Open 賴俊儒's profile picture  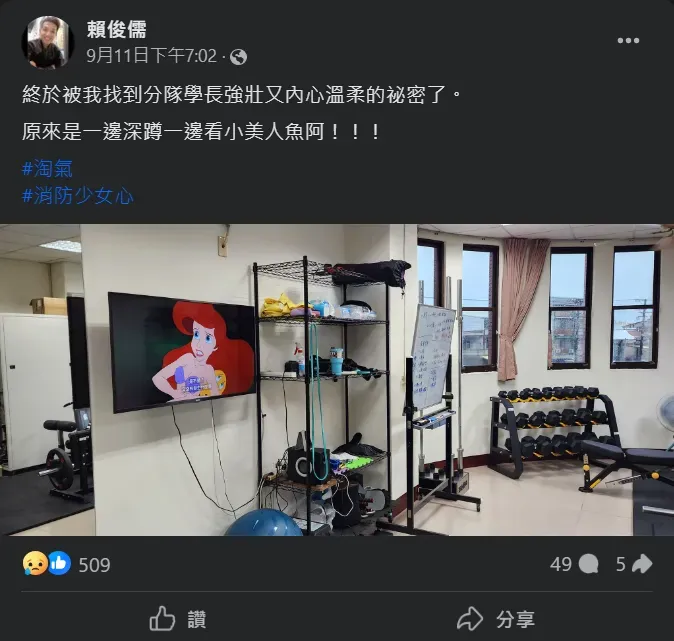tap(47, 42)
